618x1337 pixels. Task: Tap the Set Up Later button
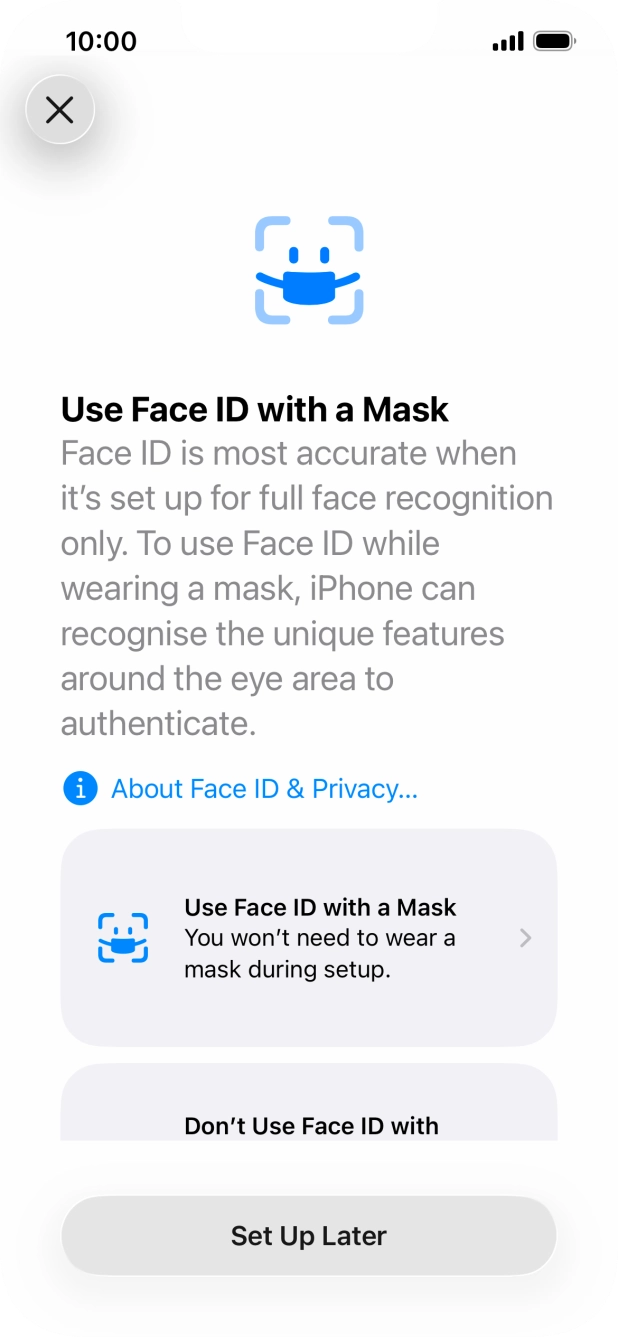[x=309, y=1236]
